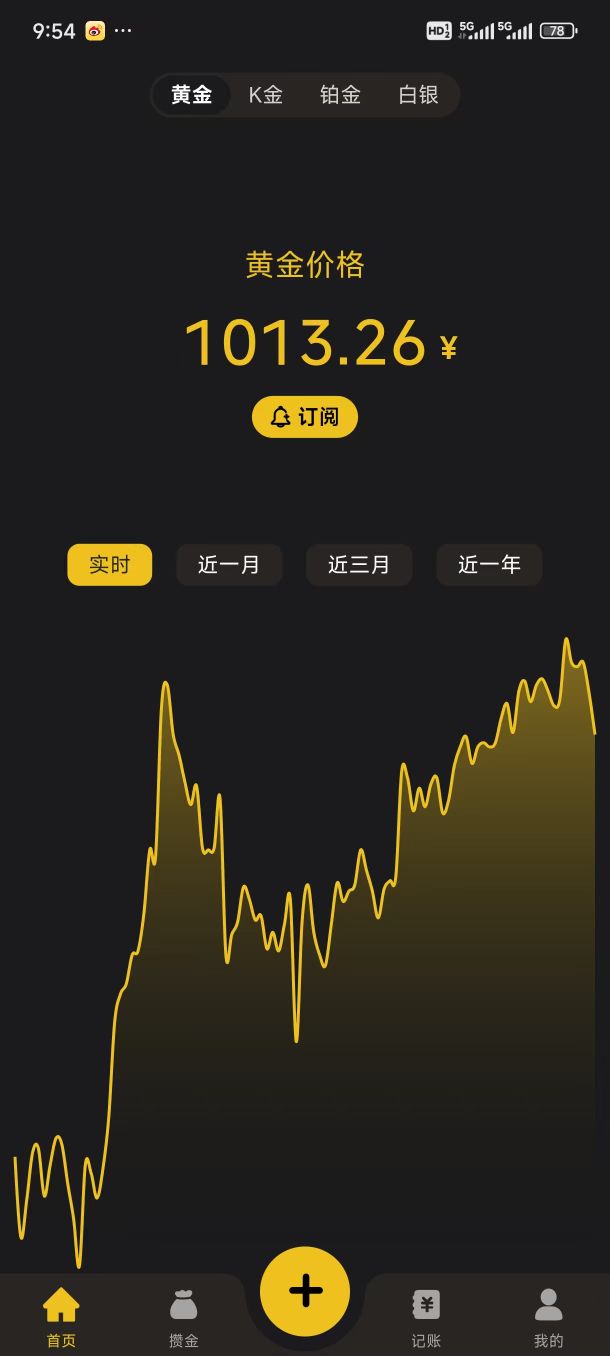The height and width of the screenshot is (1356, 610).
Task: View the 近一月 price trend
Action: [229, 565]
